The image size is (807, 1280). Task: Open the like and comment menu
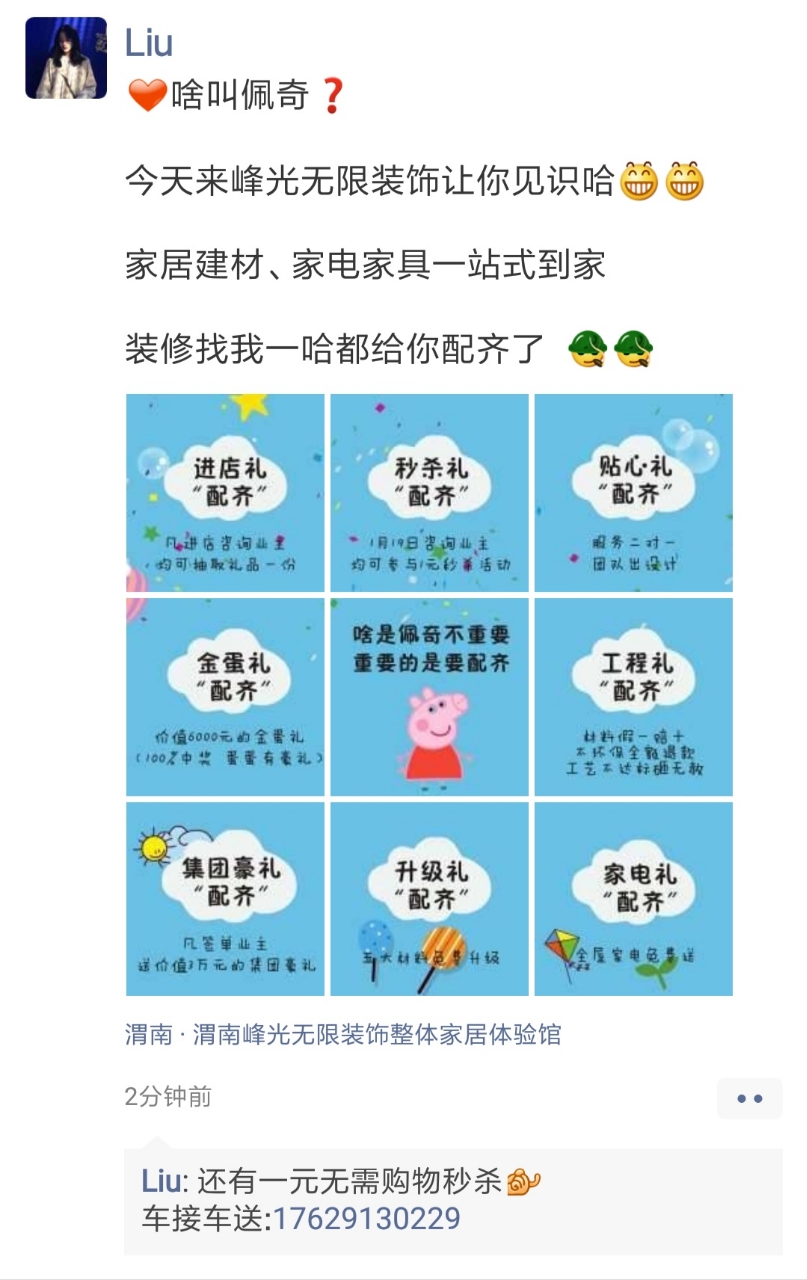coord(749,1098)
